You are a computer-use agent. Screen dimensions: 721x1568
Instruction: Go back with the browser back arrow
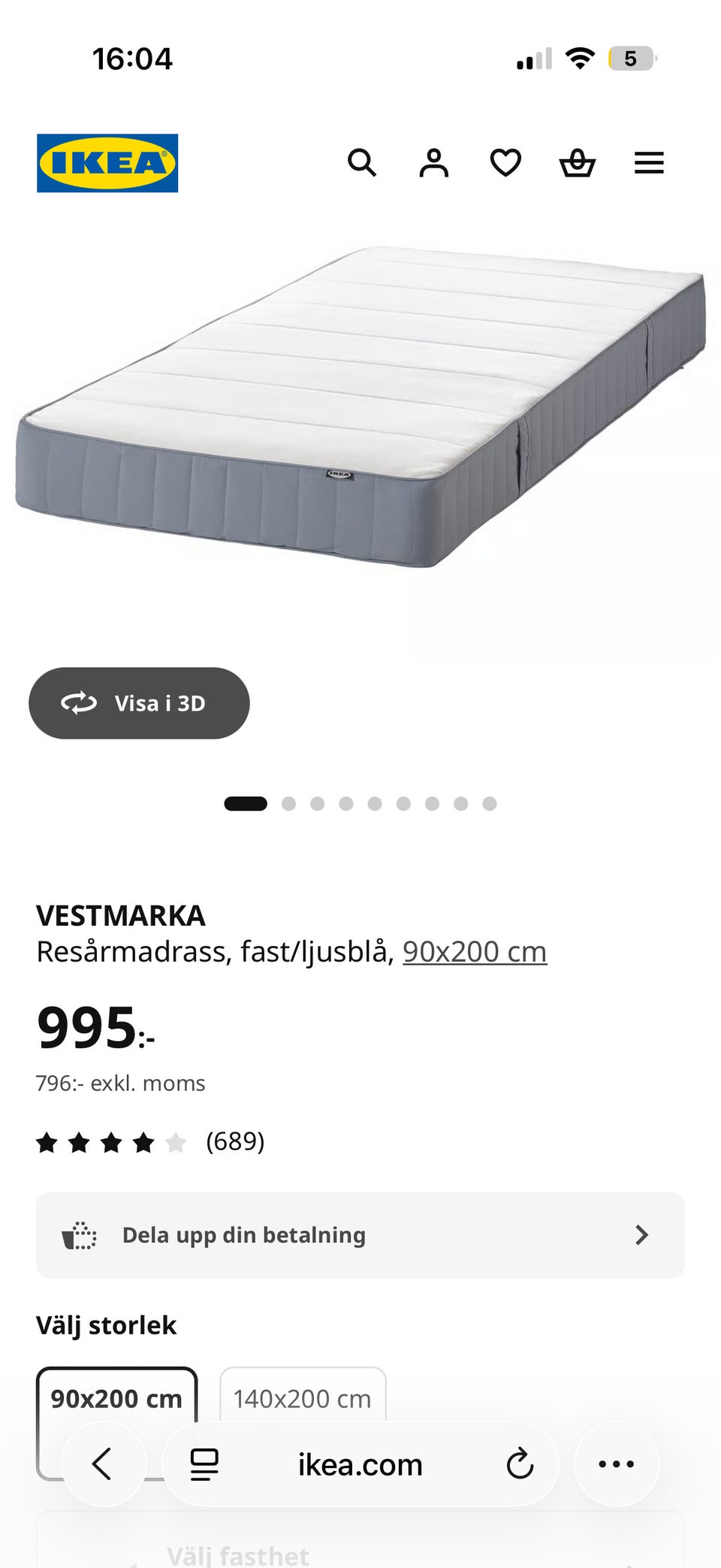tap(103, 1464)
